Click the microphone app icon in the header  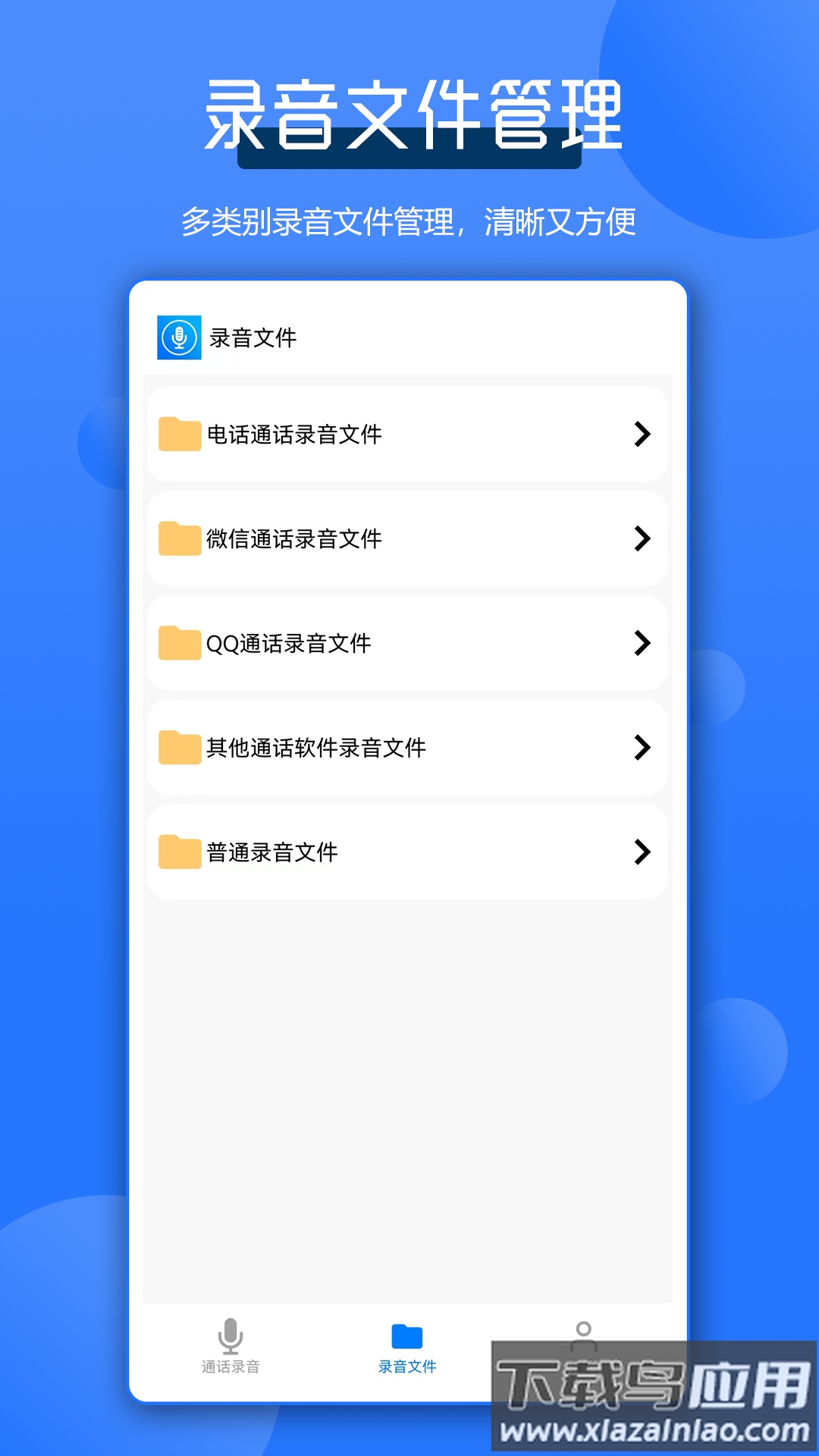click(x=179, y=336)
